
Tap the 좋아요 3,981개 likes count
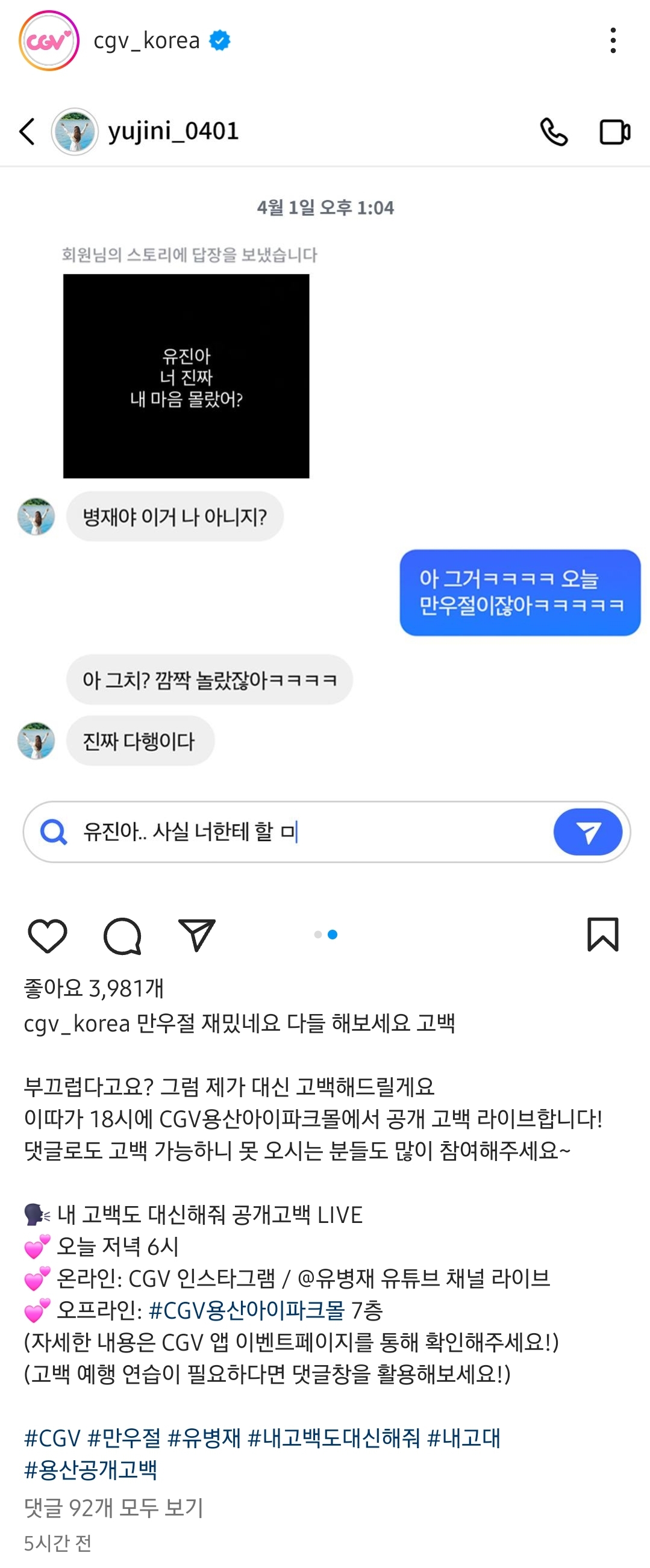click(94, 988)
